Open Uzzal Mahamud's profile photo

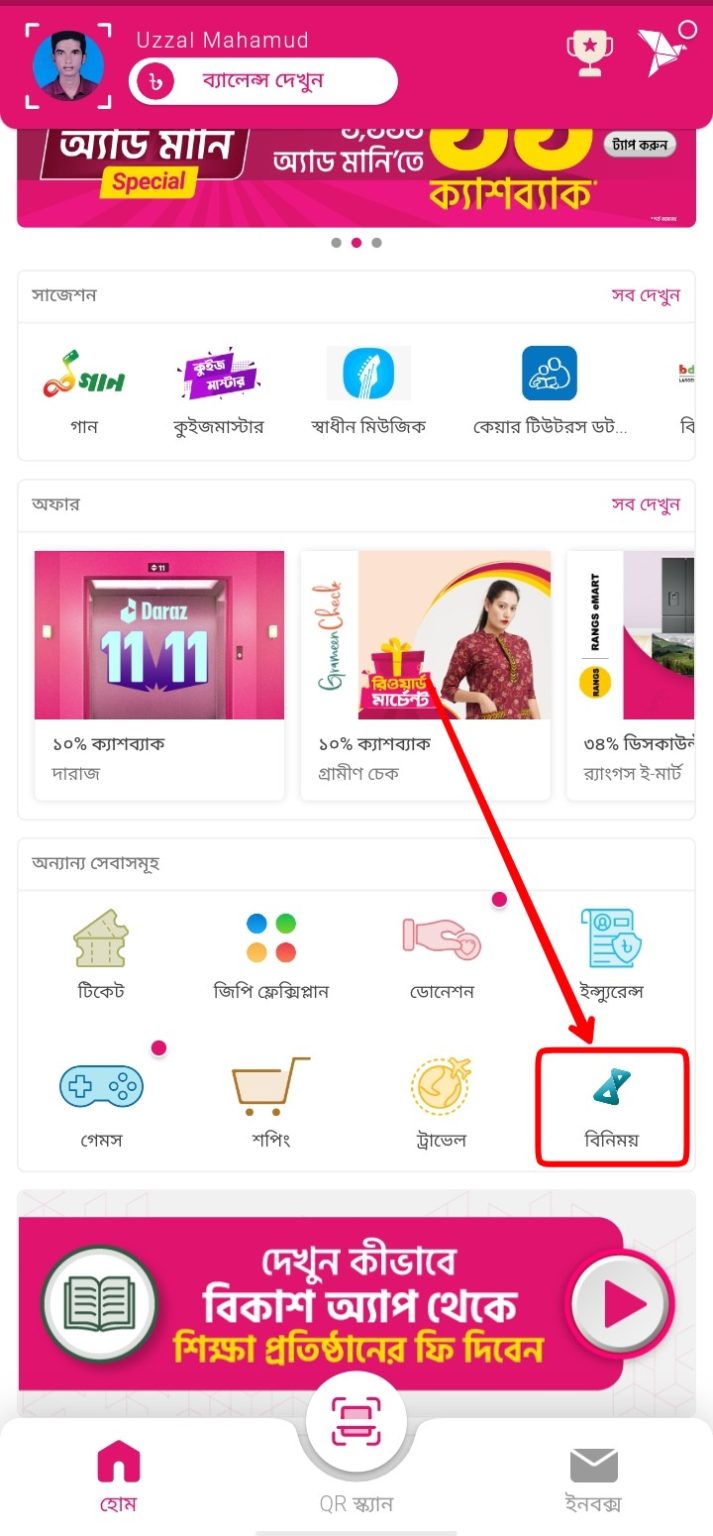[68, 65]
